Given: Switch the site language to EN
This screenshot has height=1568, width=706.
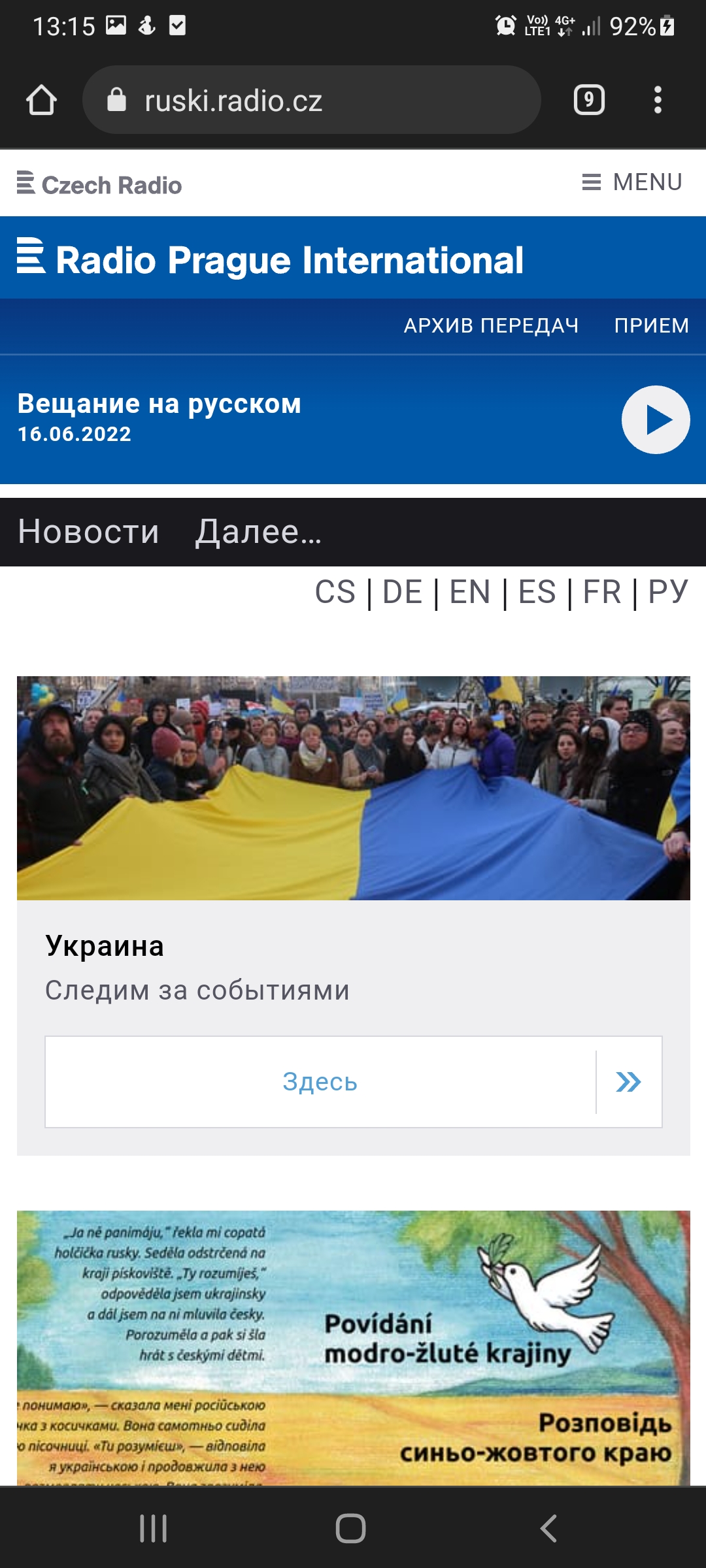Looking at the screenshot, I should [470, 593].
